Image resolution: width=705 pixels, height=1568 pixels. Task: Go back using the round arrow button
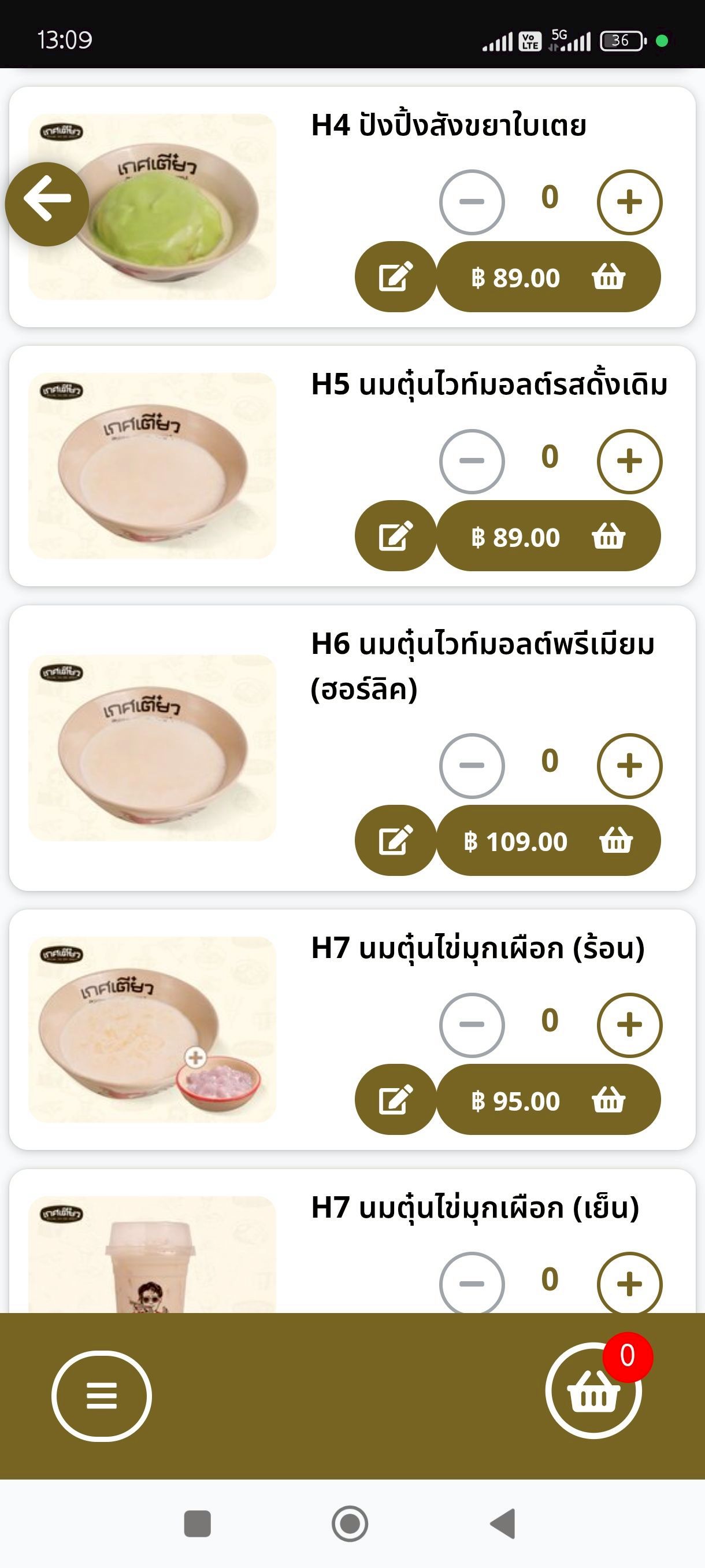(47, 204)
